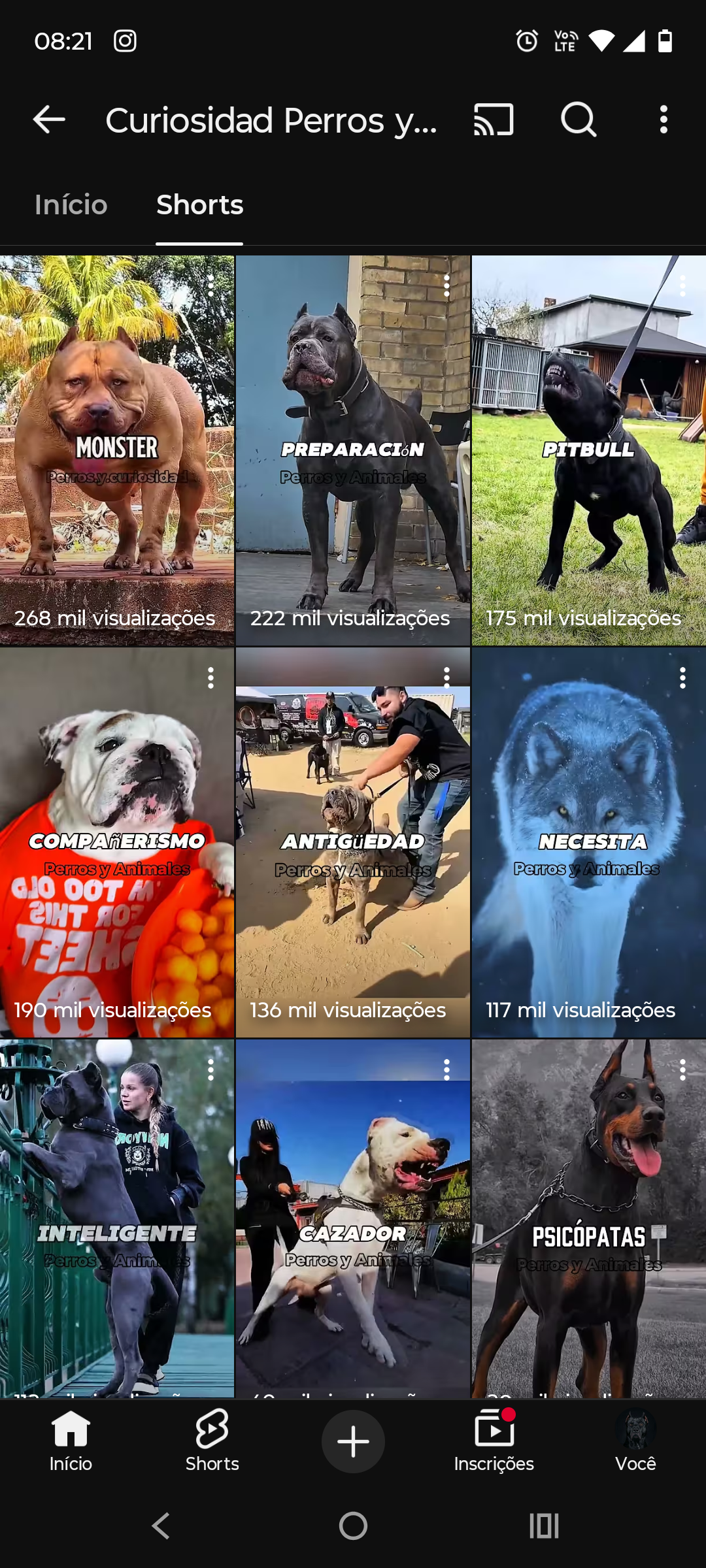The image size is (706, 1568).
Task: Open search in the channel
Action: [x=579, y=120]
